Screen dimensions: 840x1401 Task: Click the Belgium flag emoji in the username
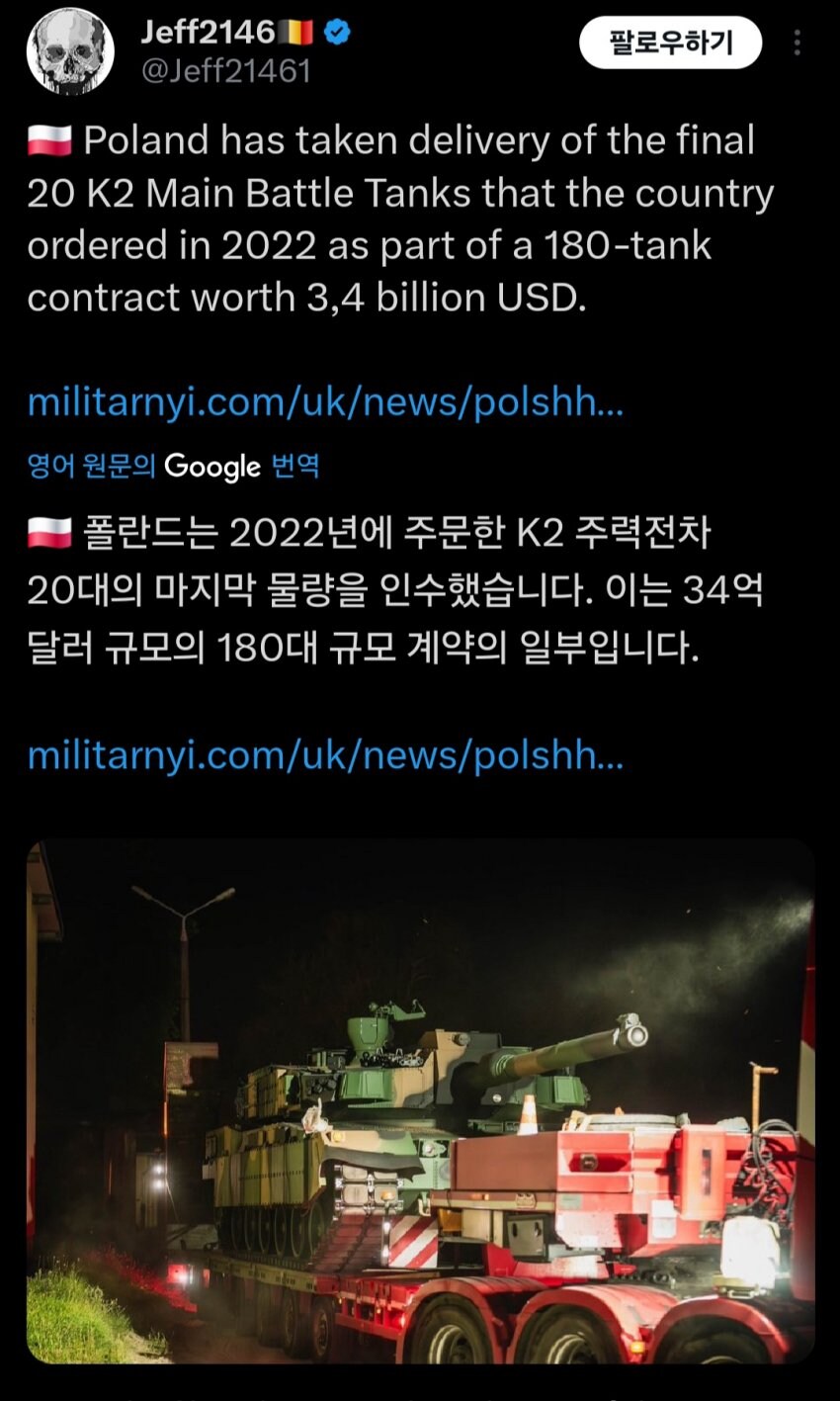tap(294, 31)
